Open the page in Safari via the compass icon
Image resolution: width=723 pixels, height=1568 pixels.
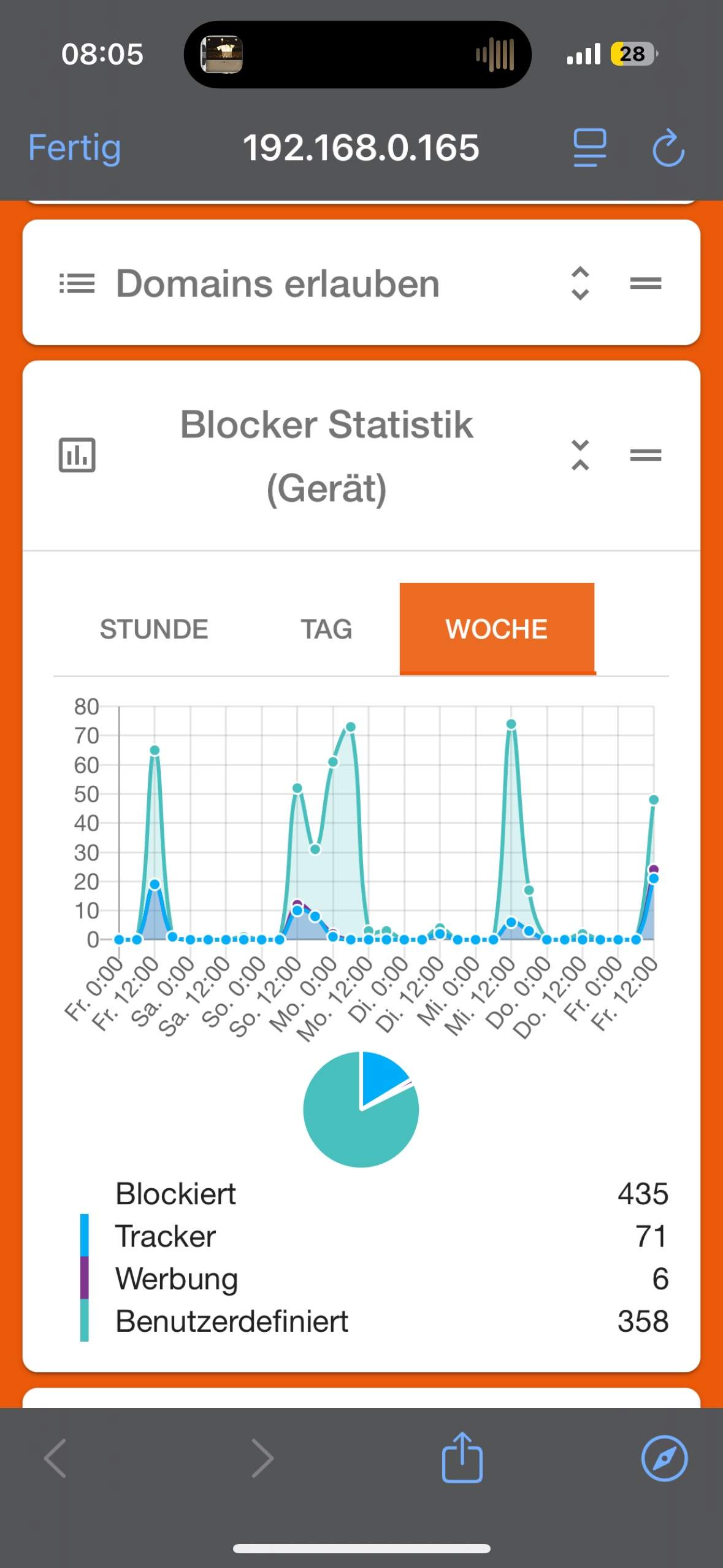(664, 1458)
